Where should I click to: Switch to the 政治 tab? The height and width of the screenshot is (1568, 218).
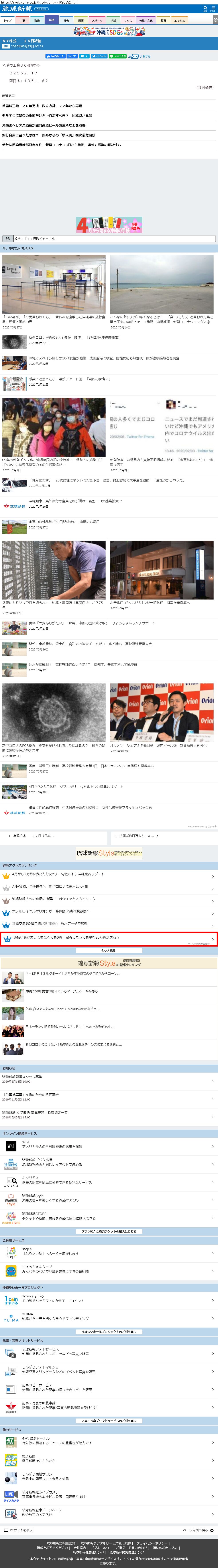(37, 20)
